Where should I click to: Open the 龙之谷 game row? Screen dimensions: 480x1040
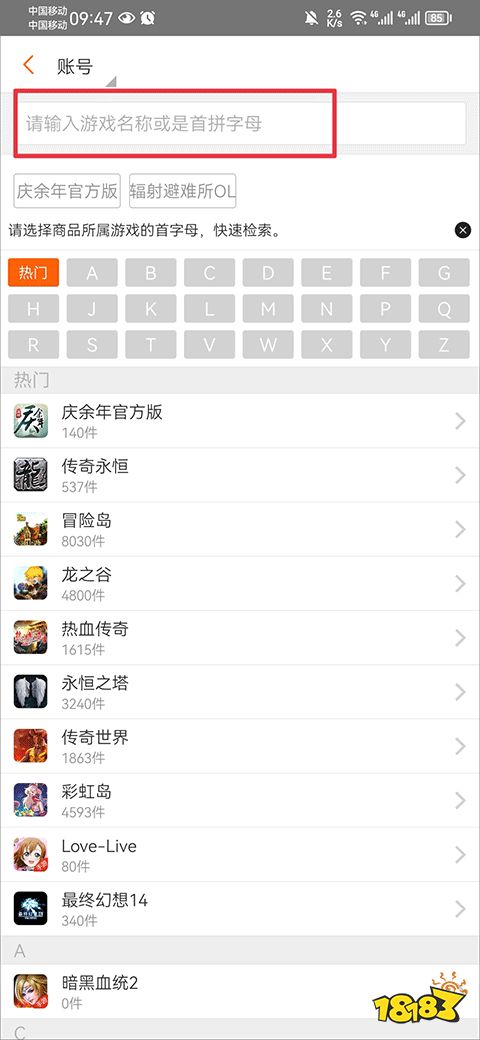[x=240, y=584]
